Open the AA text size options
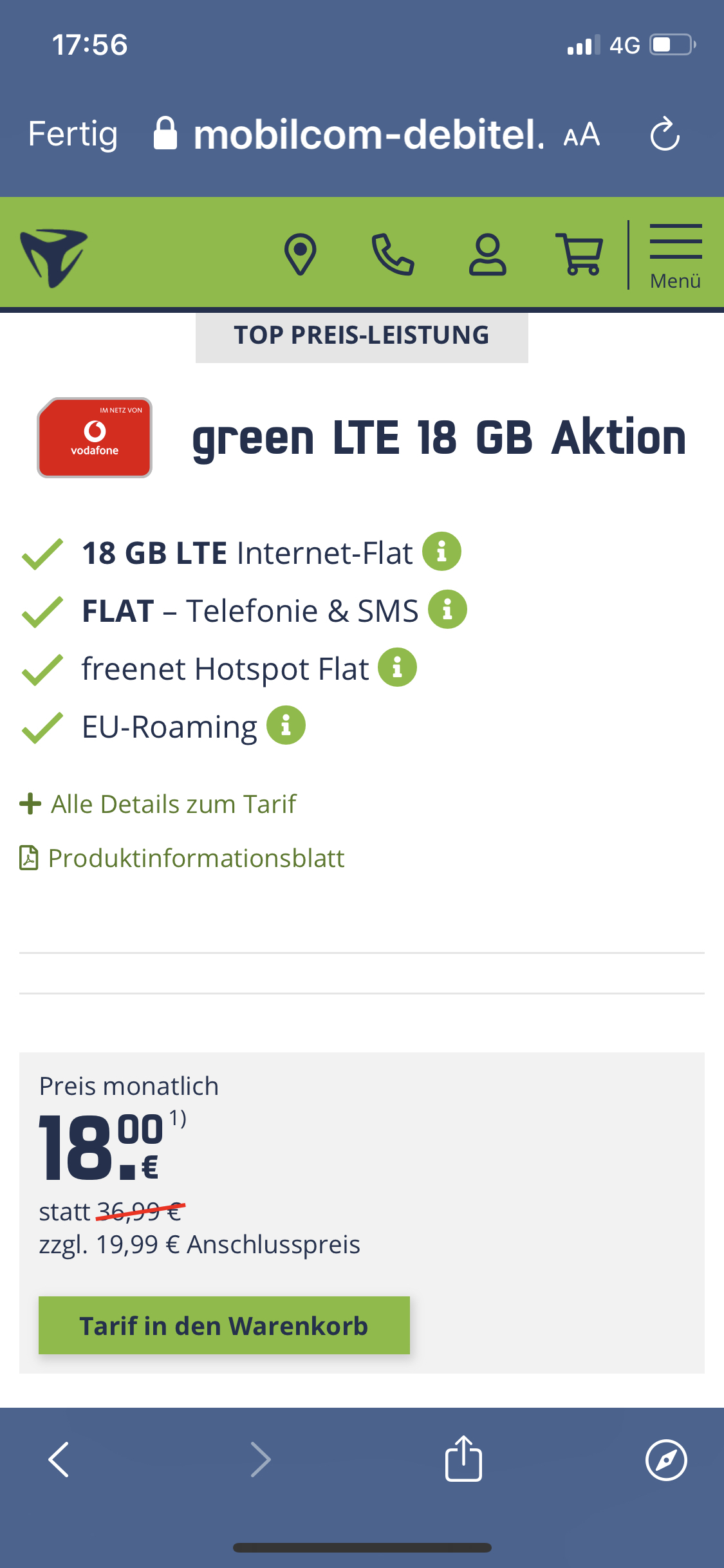 pyautogui.click(x=582, y=135)
